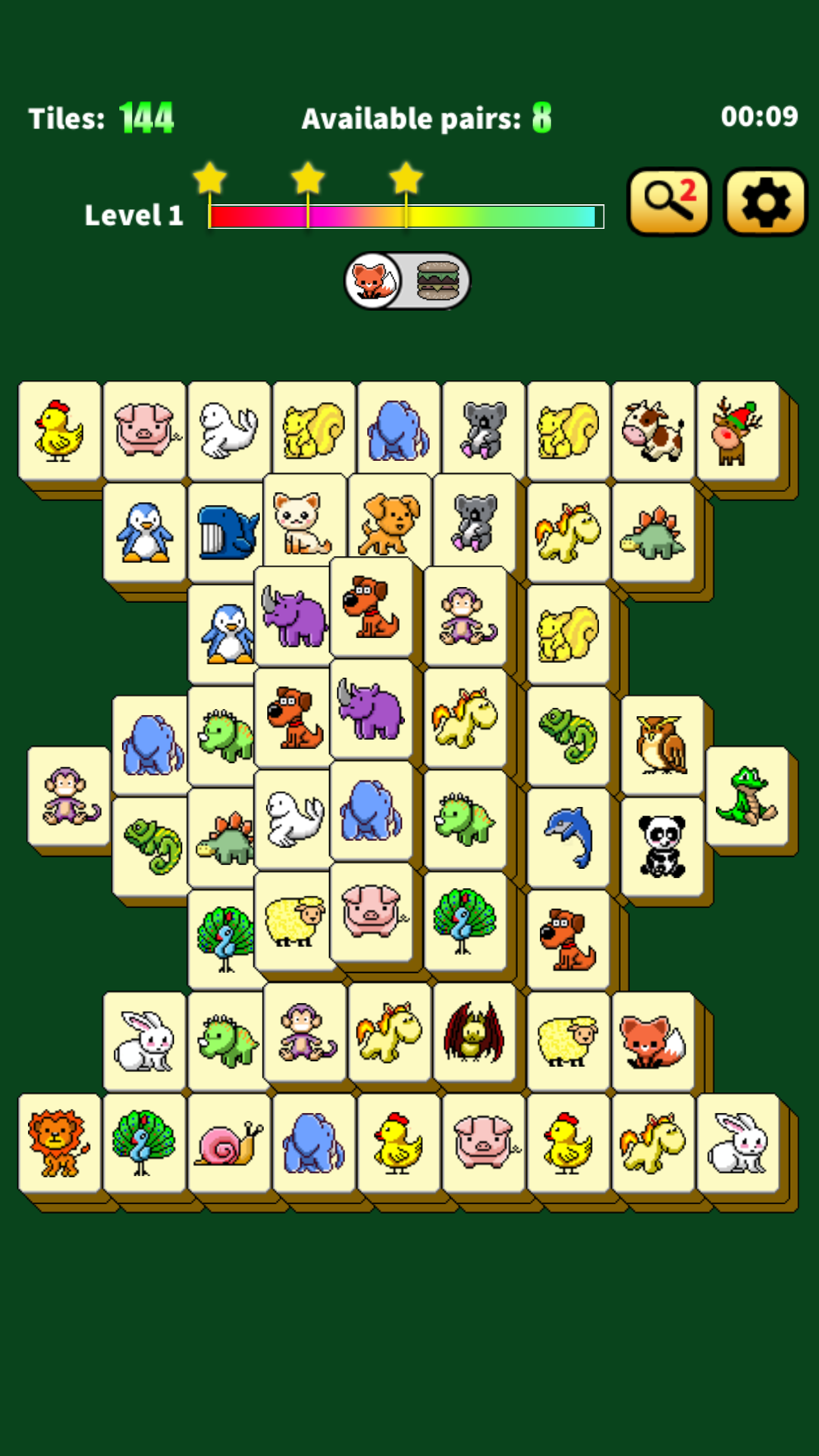
Task: Click the animal-food theme switch
Action: tap(407, 279)
